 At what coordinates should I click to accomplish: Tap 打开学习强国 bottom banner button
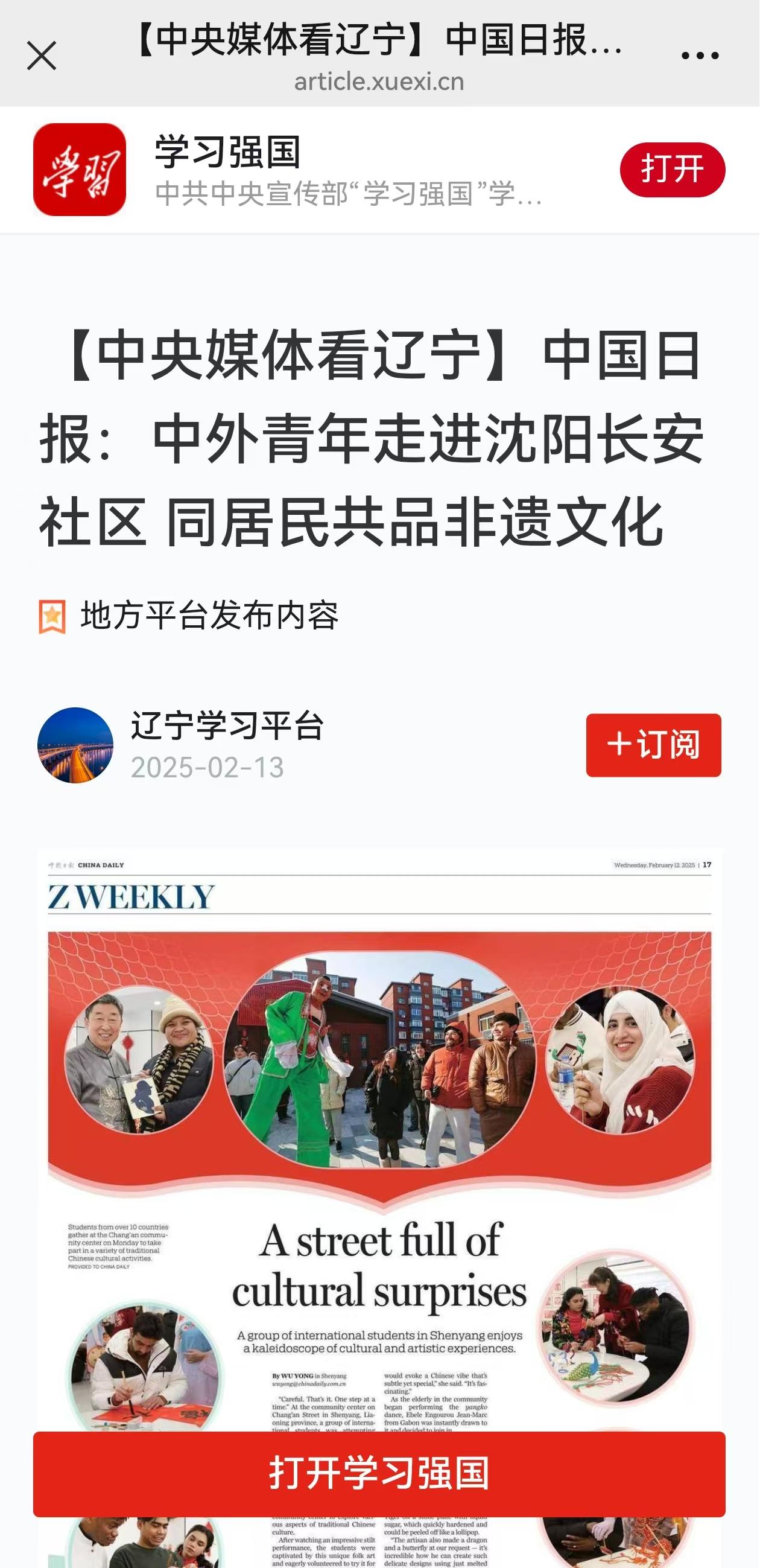(379, 1474)
